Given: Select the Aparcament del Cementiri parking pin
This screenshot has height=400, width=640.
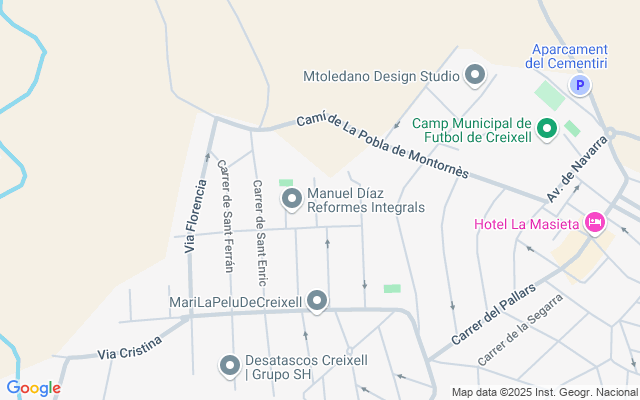Looking at the screenshot, I should tap(579, 87).
